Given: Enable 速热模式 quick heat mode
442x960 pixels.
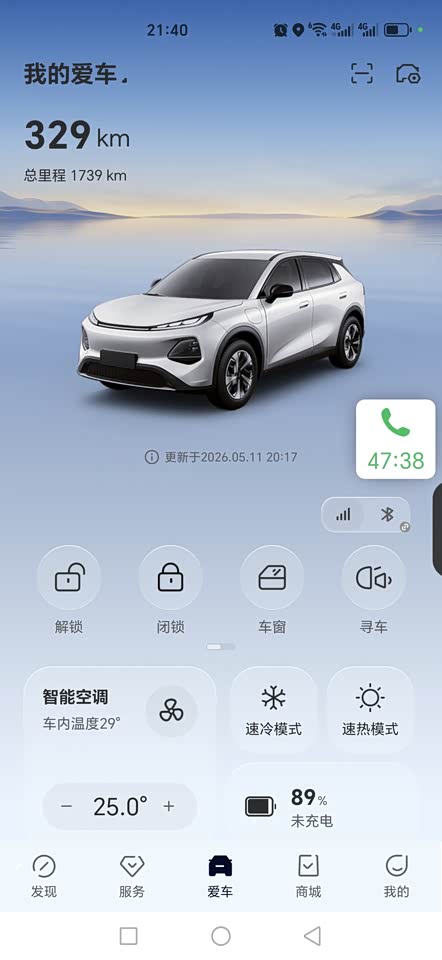Looking at the screenshot, I should pyautogui.click(x=370, y=710).
